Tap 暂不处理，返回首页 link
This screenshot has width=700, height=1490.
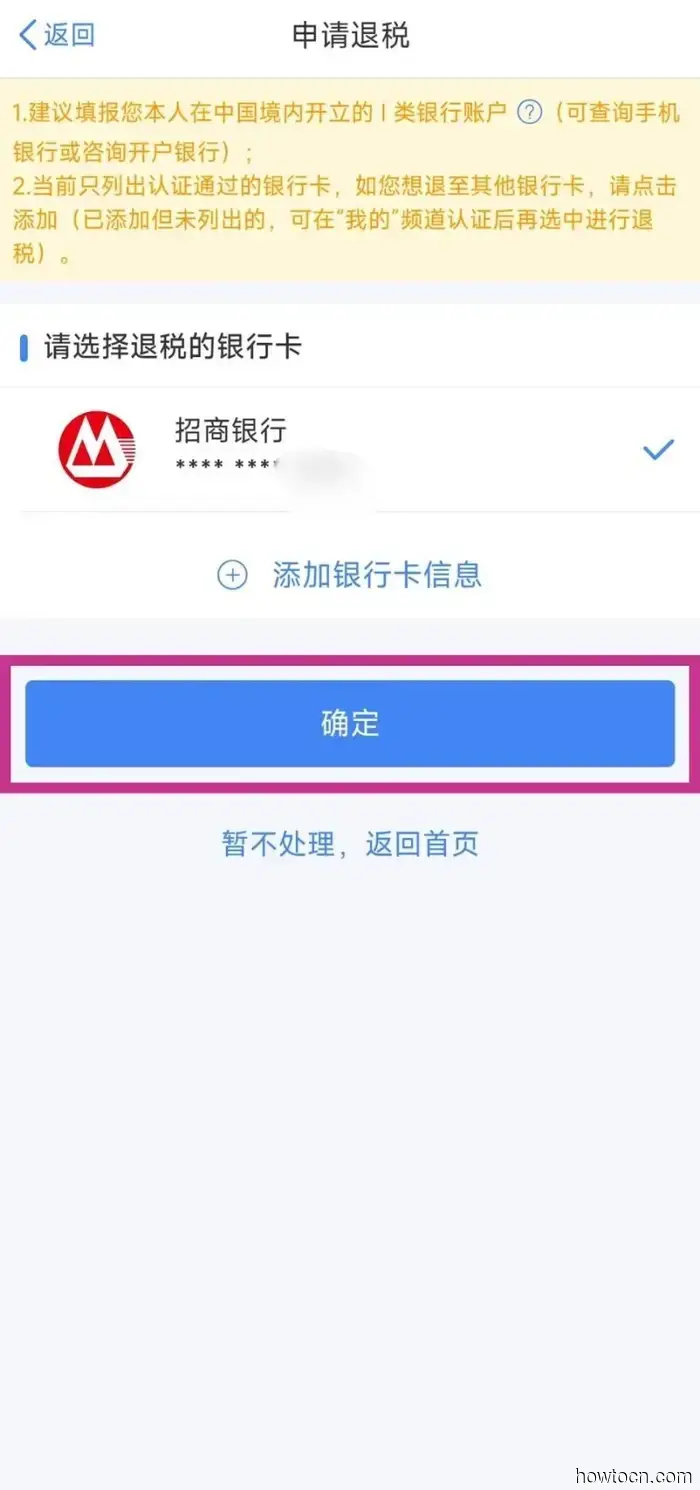tap(350, 843)
